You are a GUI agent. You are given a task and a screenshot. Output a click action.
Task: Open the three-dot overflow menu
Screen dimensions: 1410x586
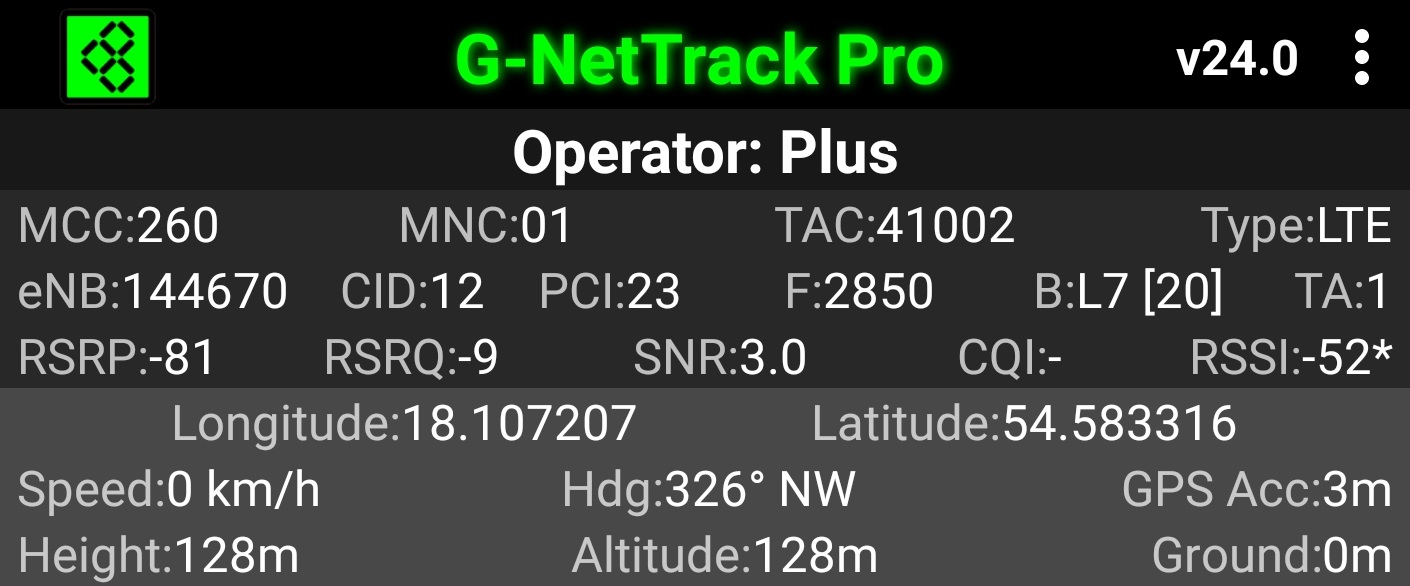(1361, 58)
